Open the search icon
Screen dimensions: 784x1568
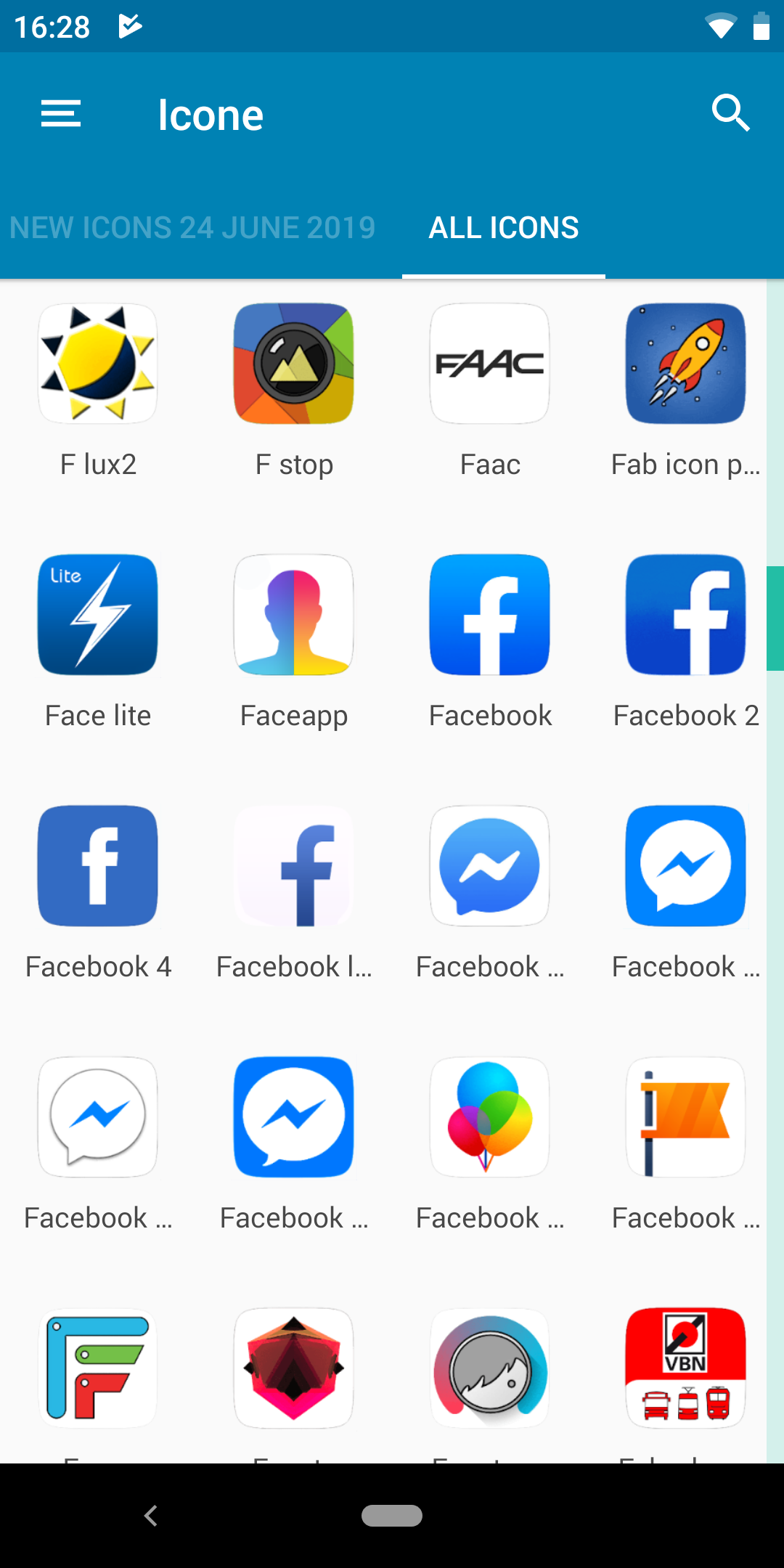pyautogui.click(x=730, y=113)
